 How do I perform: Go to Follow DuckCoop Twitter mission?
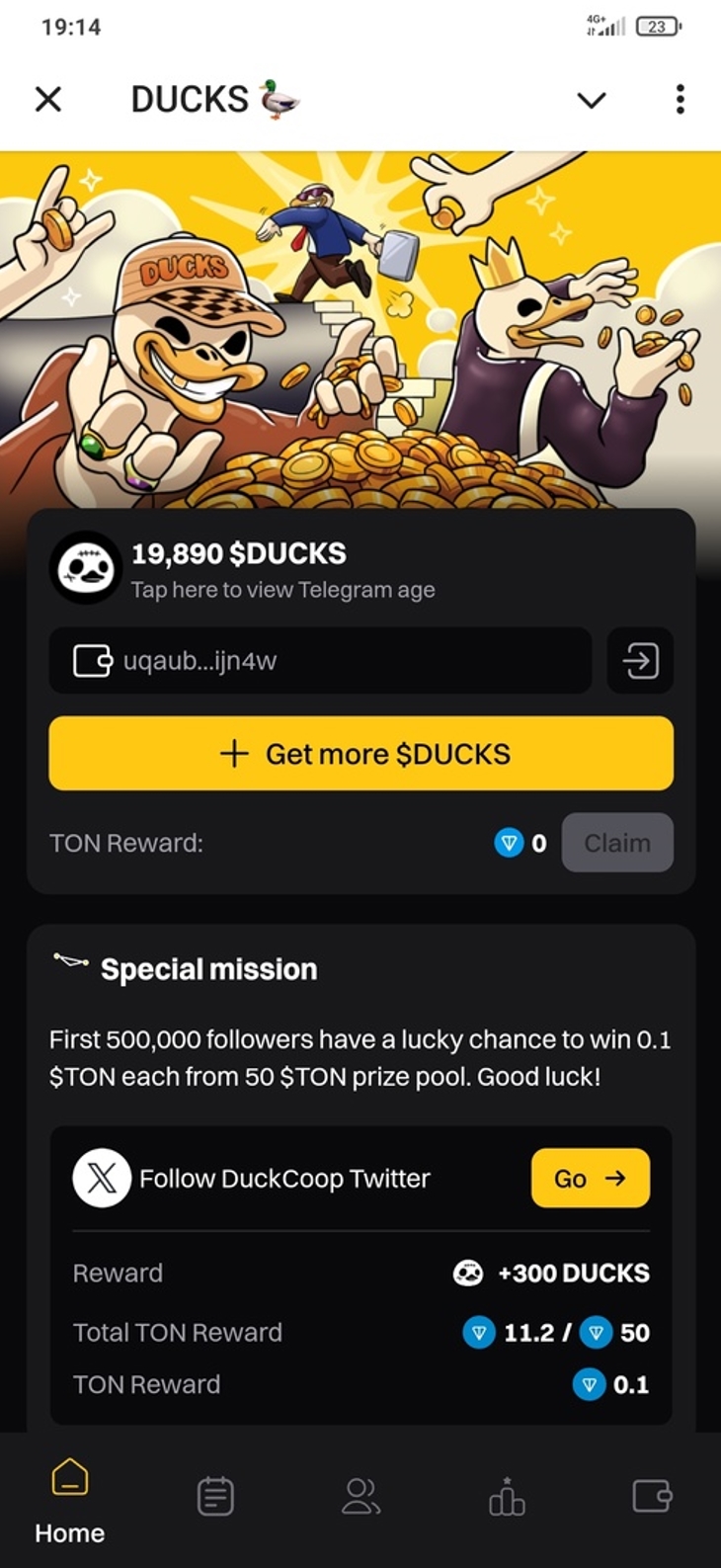(591, 1178)
